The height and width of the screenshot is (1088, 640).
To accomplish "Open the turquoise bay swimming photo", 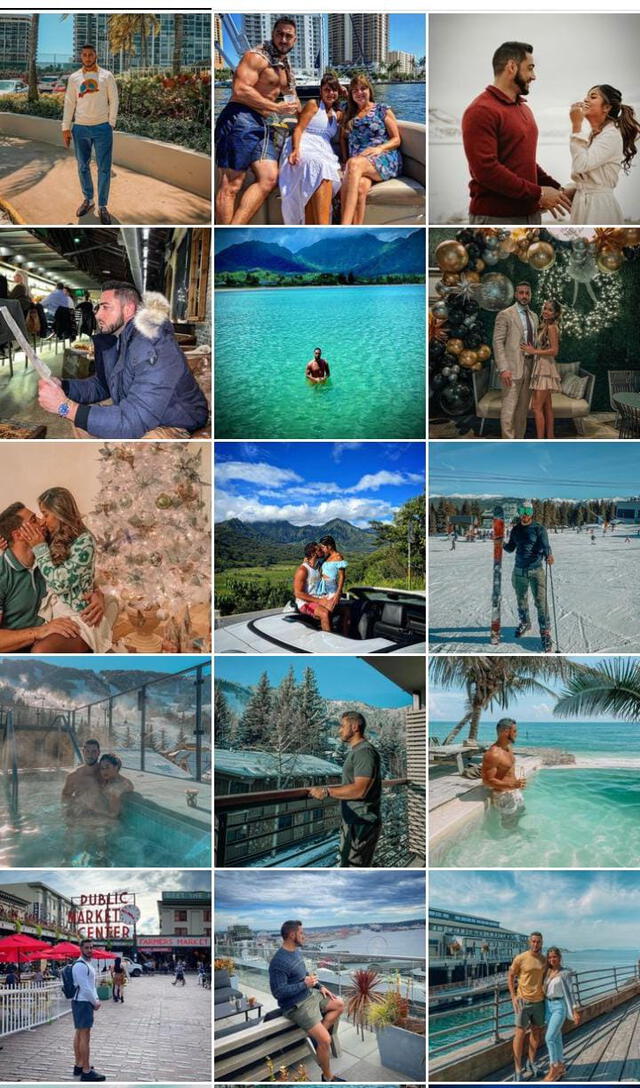I will click(319, 333).
